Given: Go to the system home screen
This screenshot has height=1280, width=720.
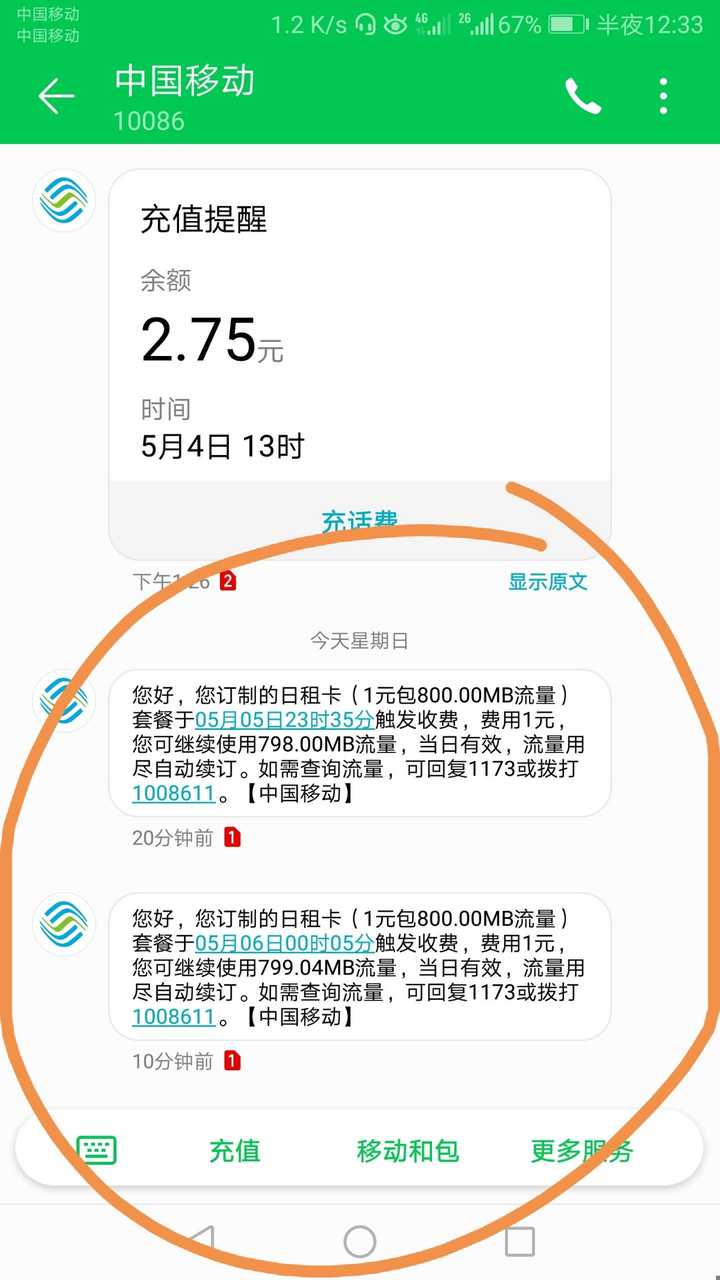Looking at the screenshot, I should pyautogui.click(x=360, y=1242).
